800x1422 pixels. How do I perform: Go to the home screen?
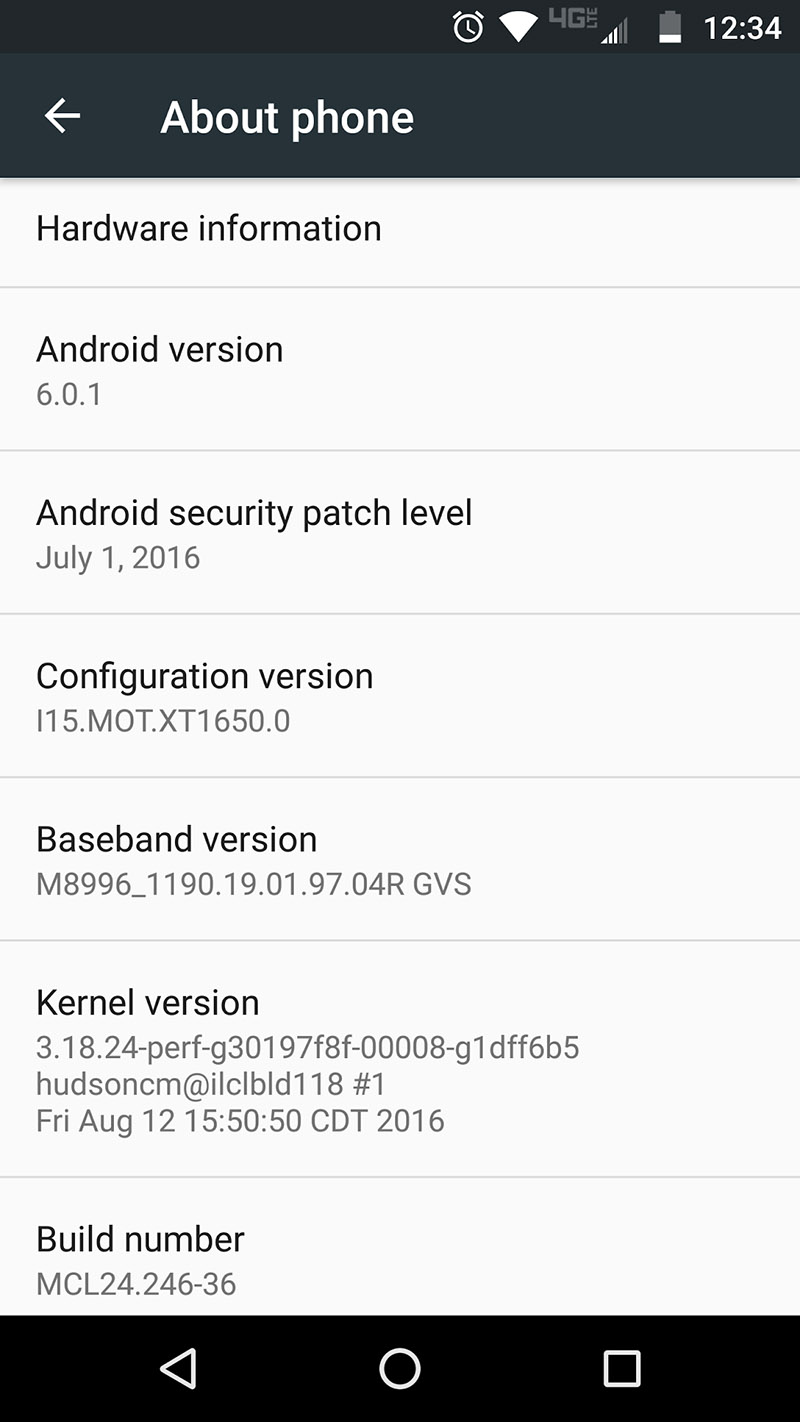tap(400, 1368)
